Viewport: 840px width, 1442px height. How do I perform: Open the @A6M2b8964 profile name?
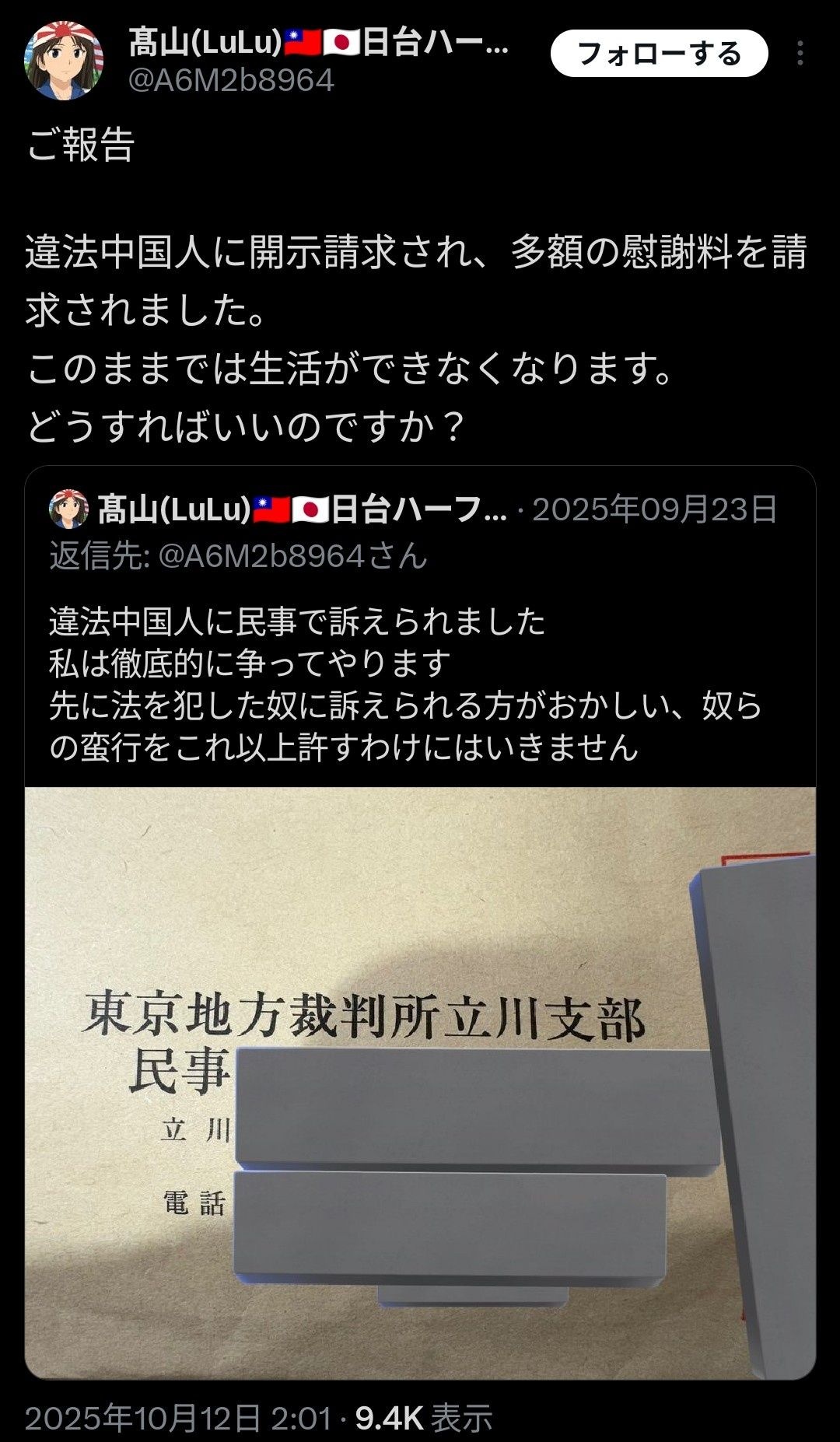coord(318,42)
